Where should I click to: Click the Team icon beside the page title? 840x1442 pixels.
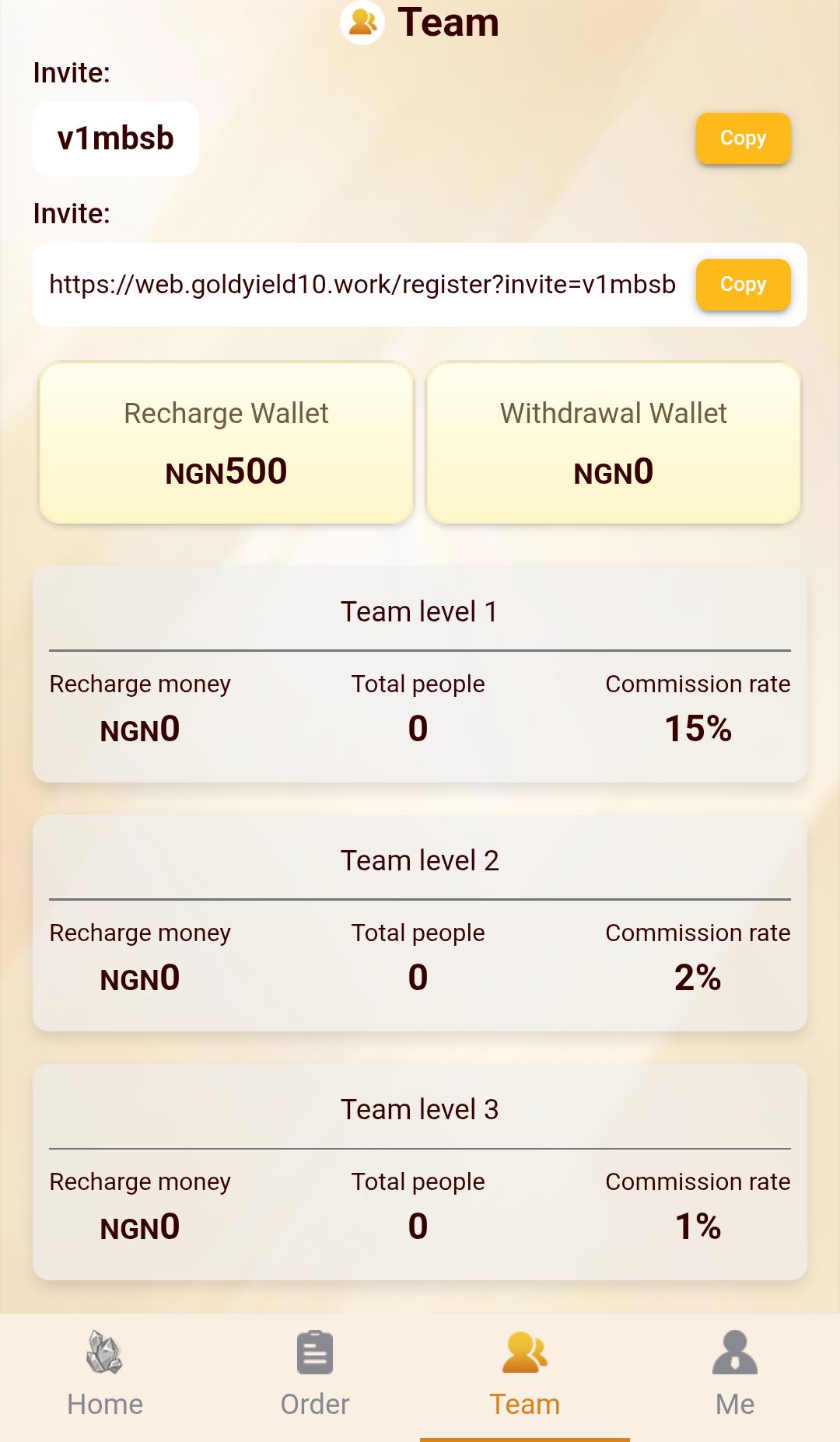[362, 22]
